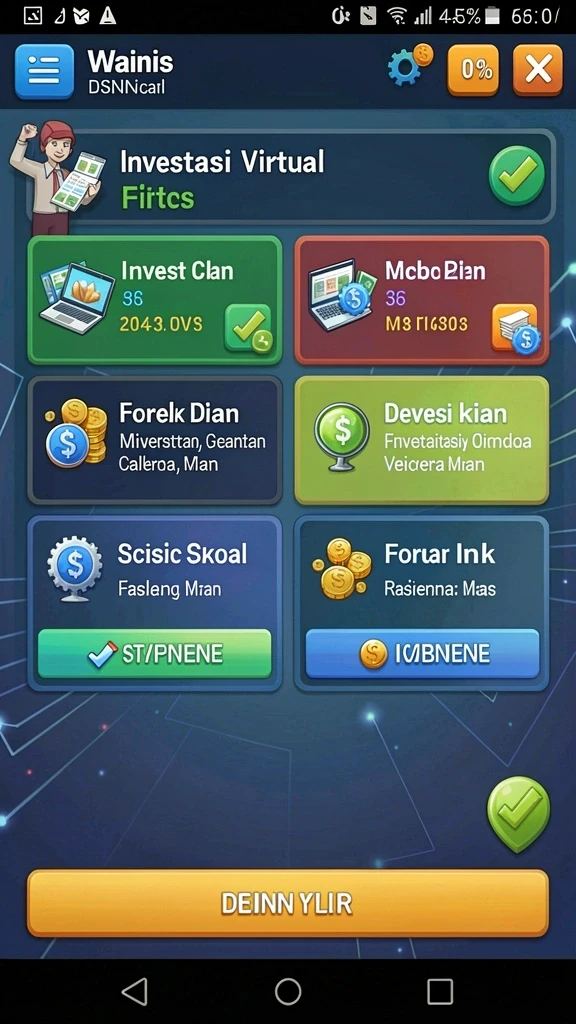Screen dimensions: 576x1024
Task: Tap the blue IOBNENE coin button
Action: [423, 654]
